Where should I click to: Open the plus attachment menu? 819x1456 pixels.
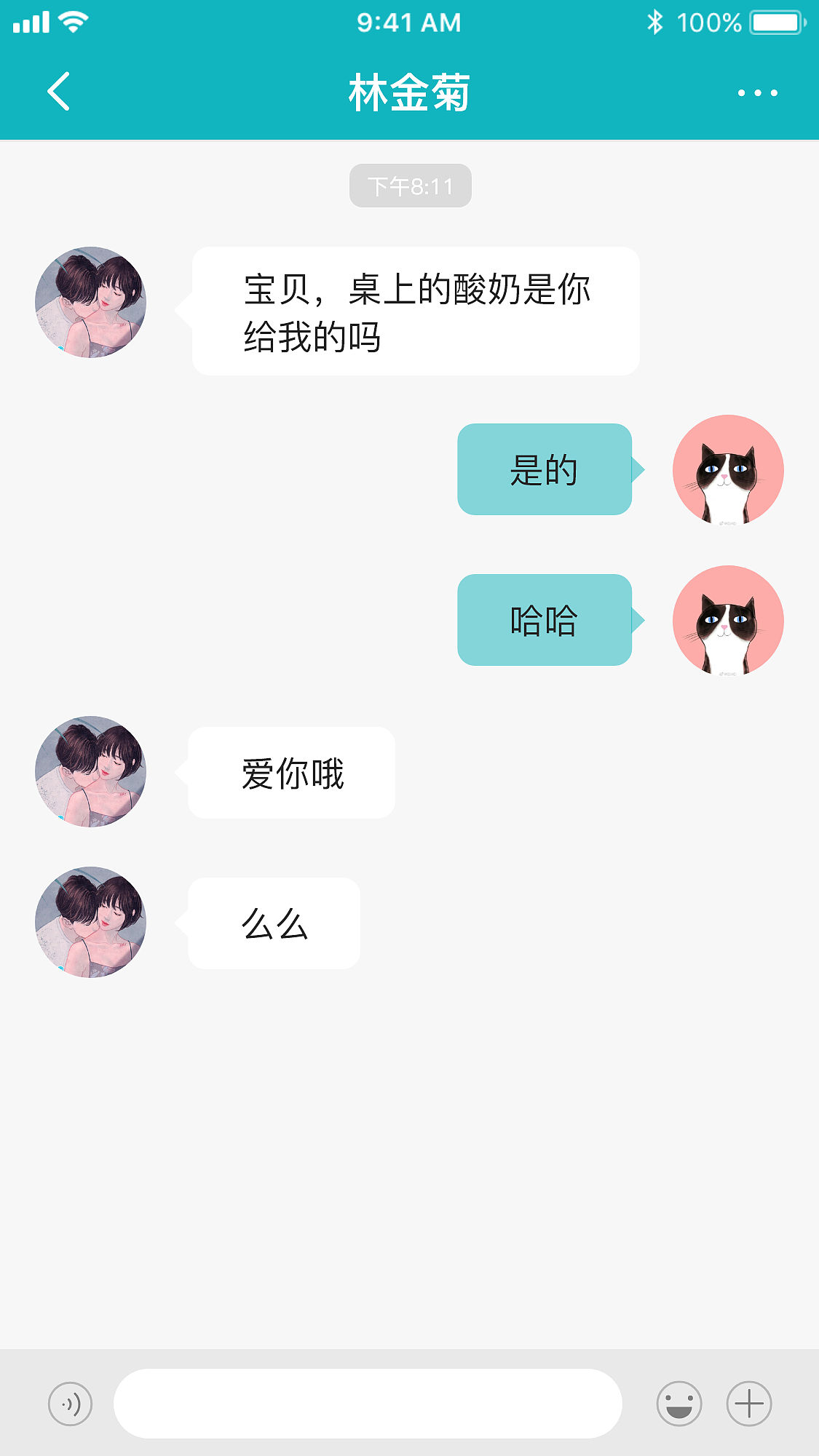pyautogui.click(x=749, y=1404)
